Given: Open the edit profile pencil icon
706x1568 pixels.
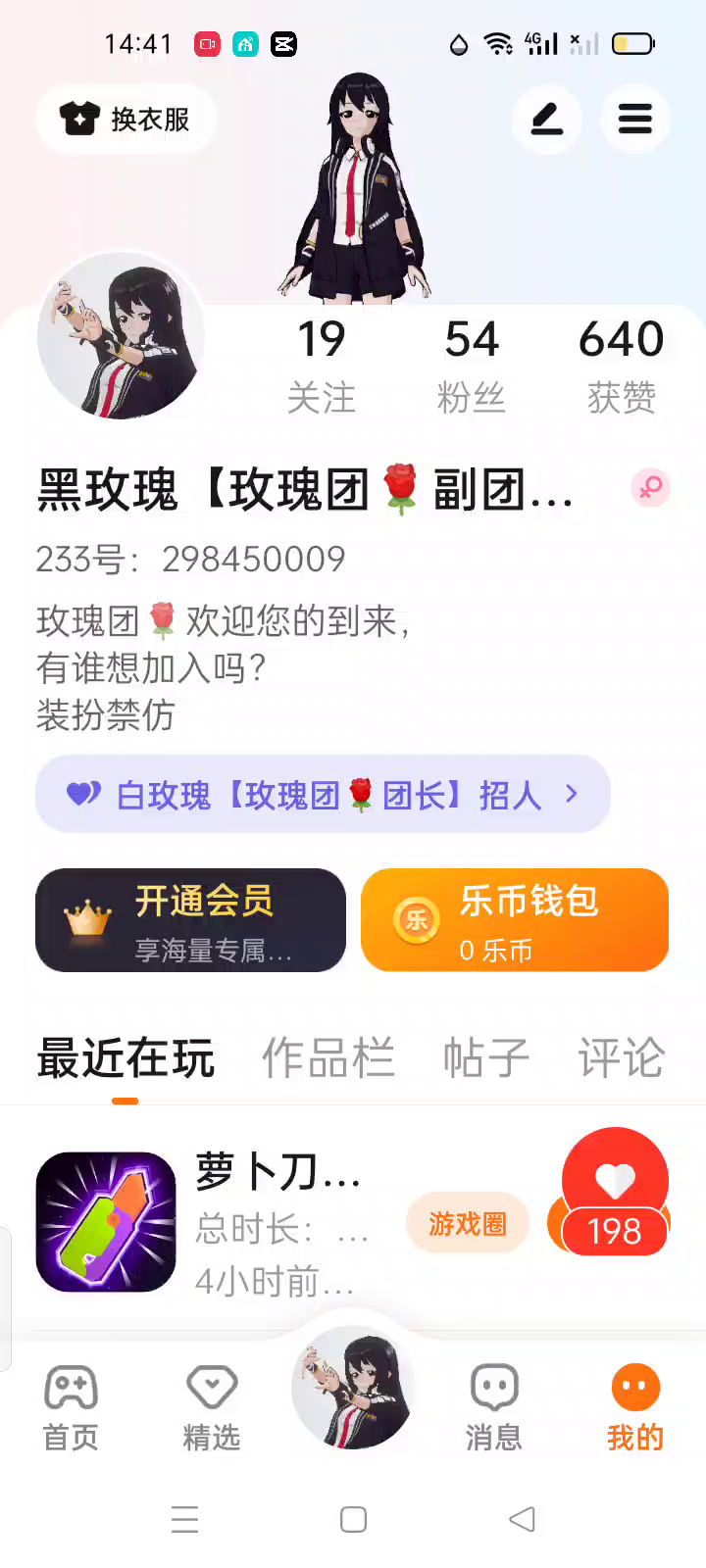Looking at the screenshot, I should pos(546,120).
